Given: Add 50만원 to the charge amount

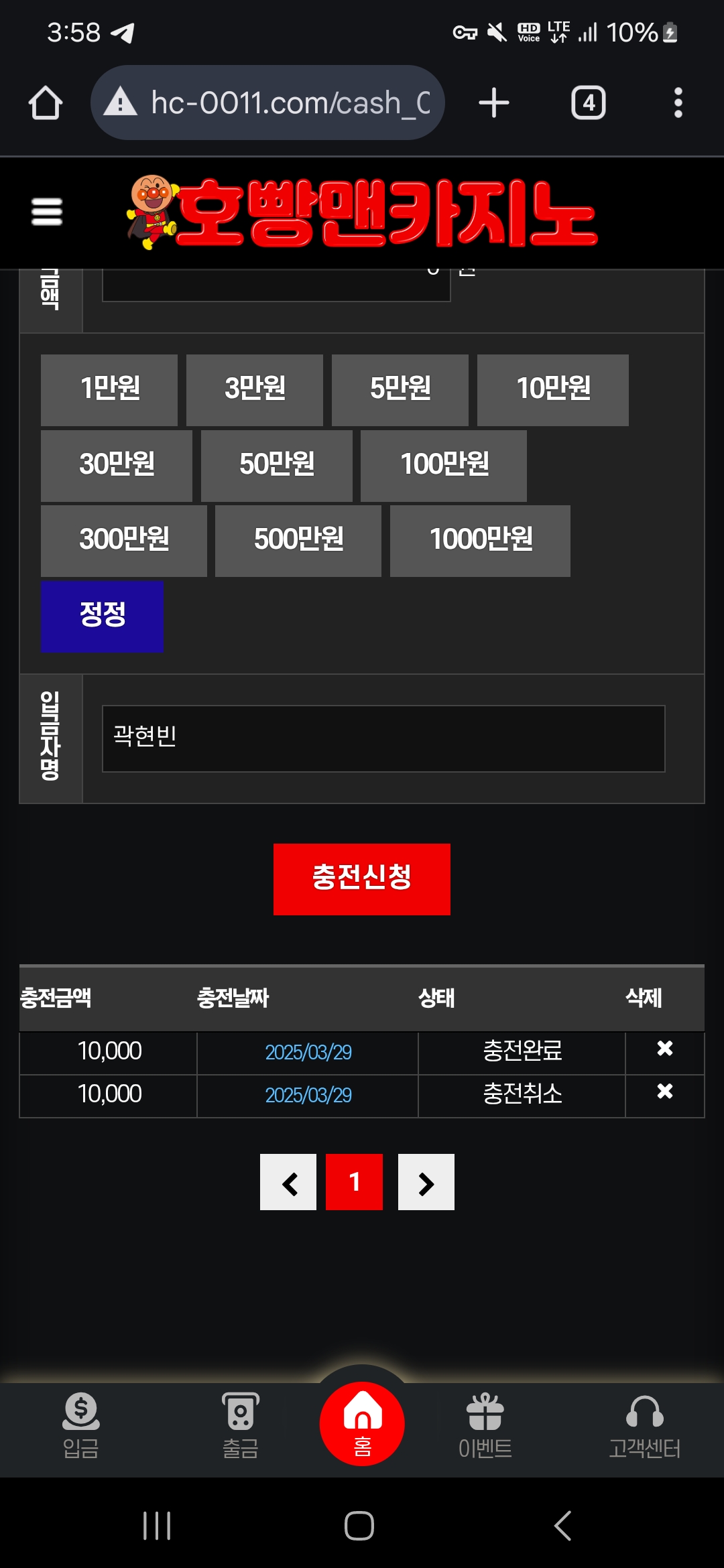Looking at the screenshot, I should tap(276, 465).
